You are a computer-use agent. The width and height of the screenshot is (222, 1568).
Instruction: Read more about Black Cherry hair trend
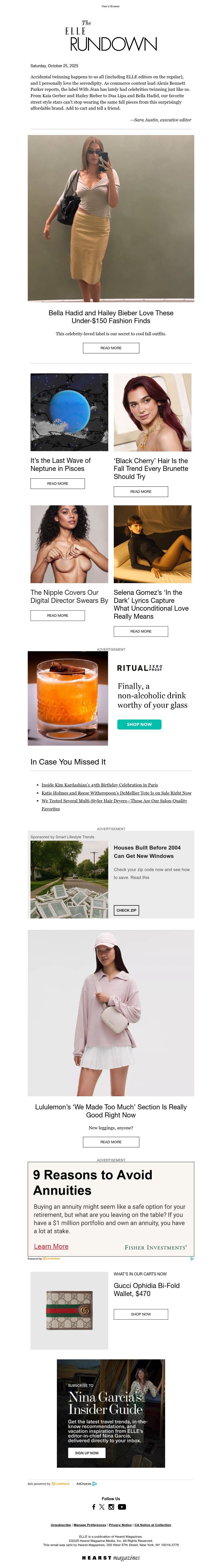140,491
